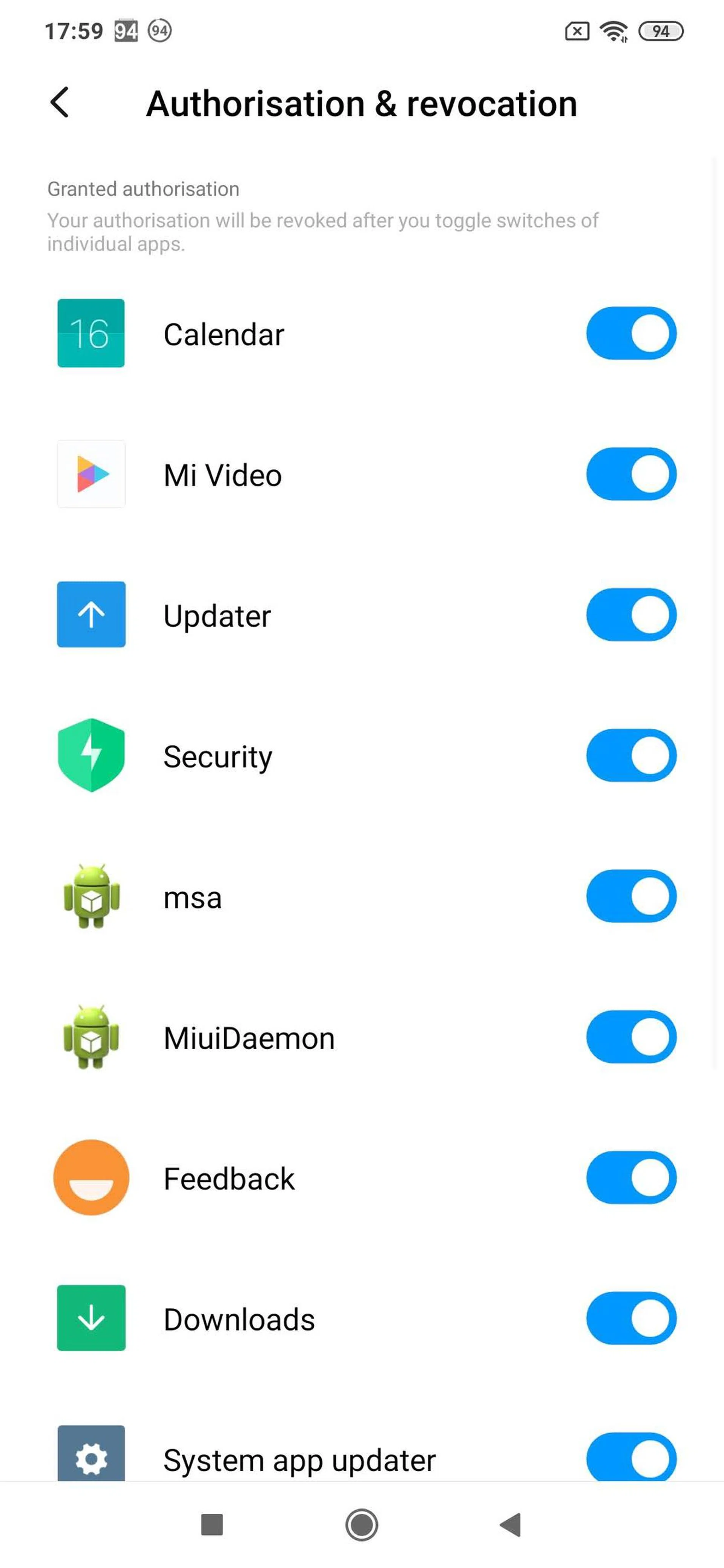
Task: Turn off the Mi Video switch
Action: tap(631, 474)
